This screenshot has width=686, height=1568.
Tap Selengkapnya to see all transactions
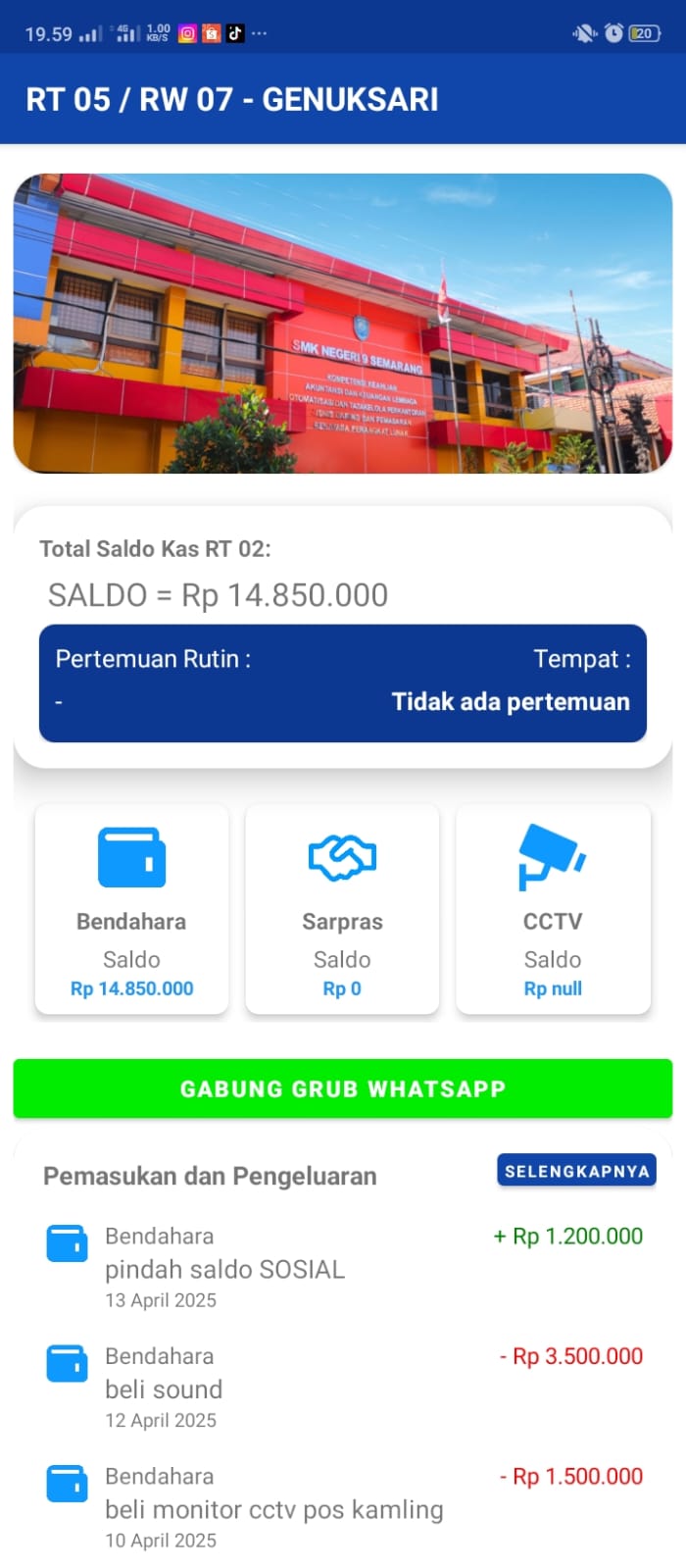click(576, 1171)
